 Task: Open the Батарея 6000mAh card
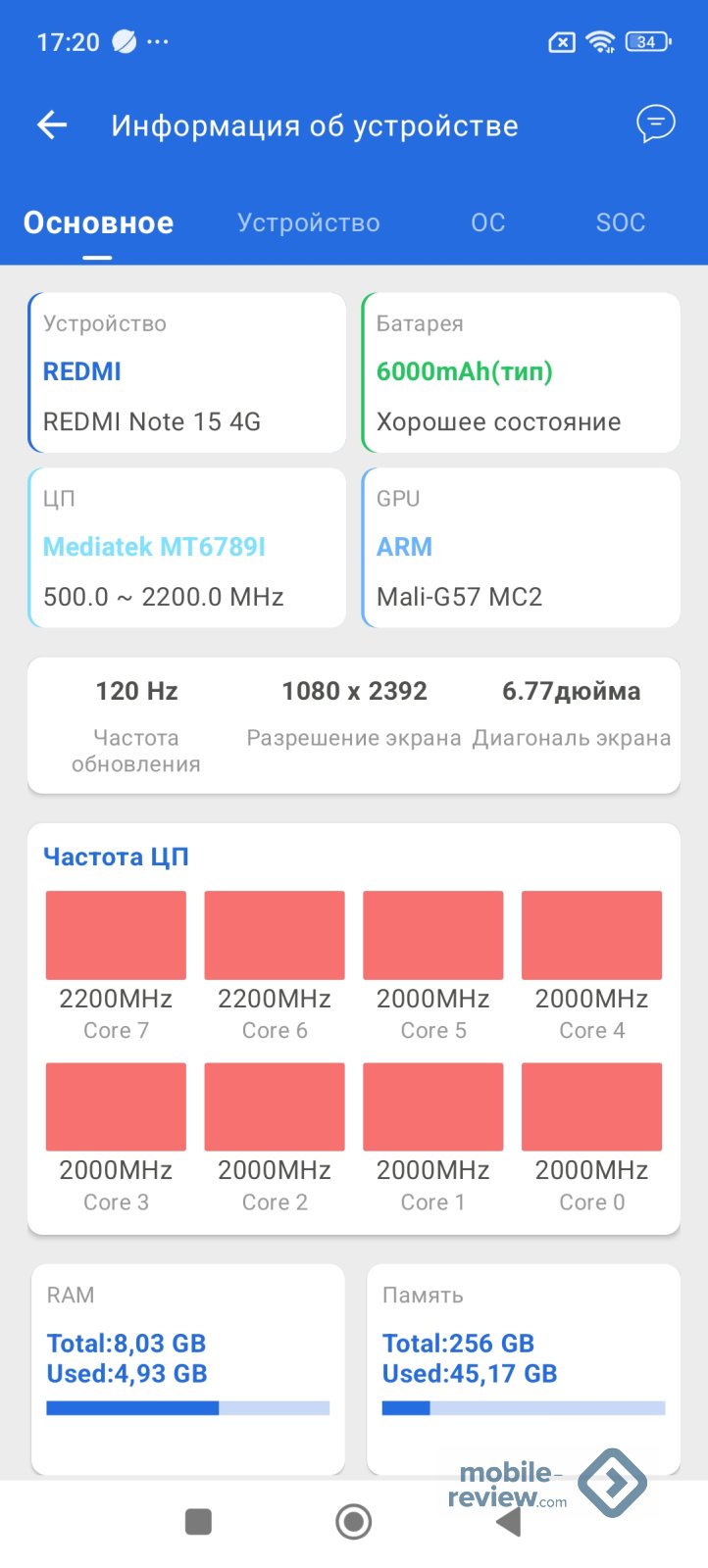[521, 372]
